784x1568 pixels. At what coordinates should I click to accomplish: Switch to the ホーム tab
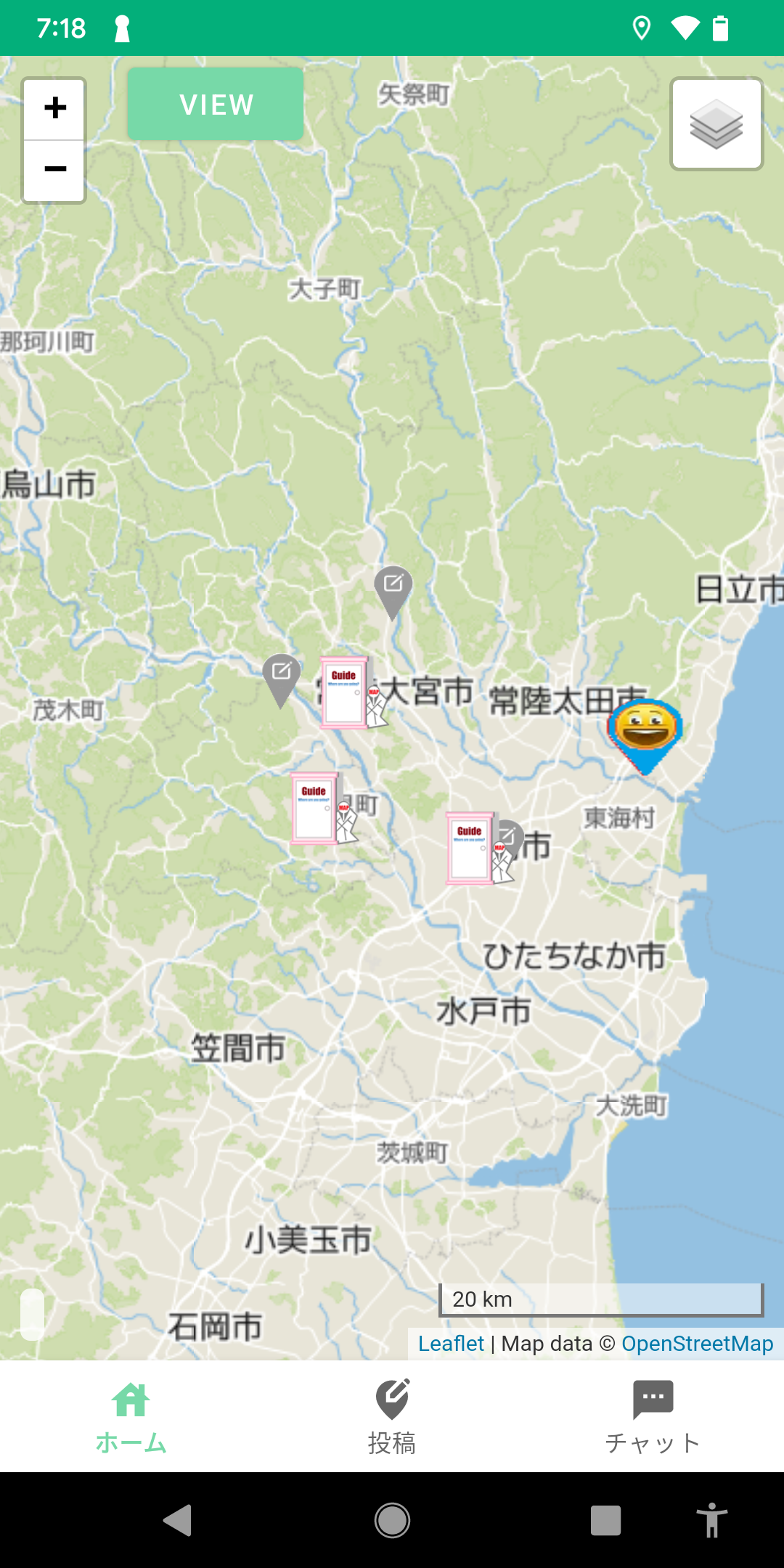click(x=131, y=1416)
